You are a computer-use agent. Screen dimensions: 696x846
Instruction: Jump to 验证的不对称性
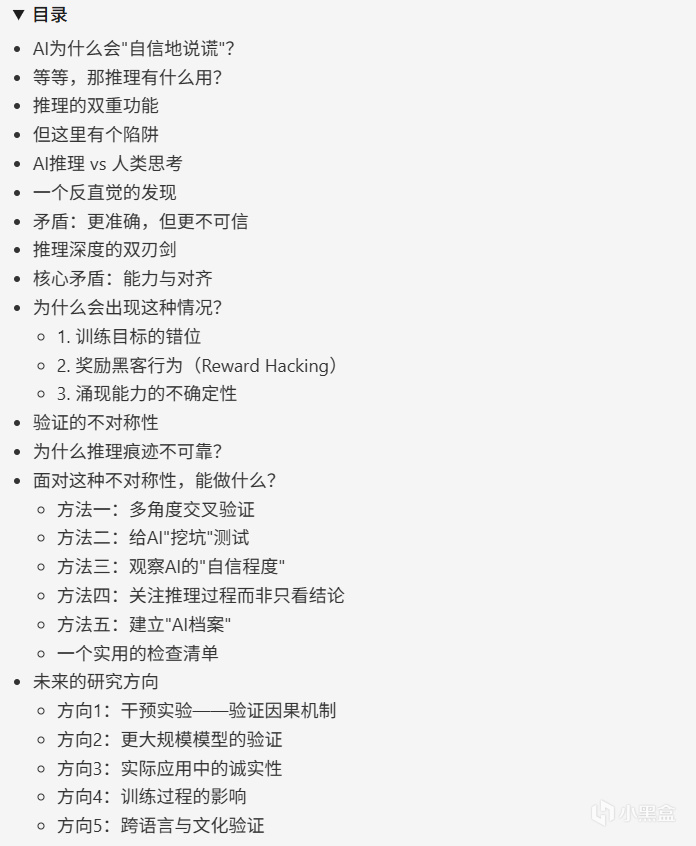tap(96, 423)
